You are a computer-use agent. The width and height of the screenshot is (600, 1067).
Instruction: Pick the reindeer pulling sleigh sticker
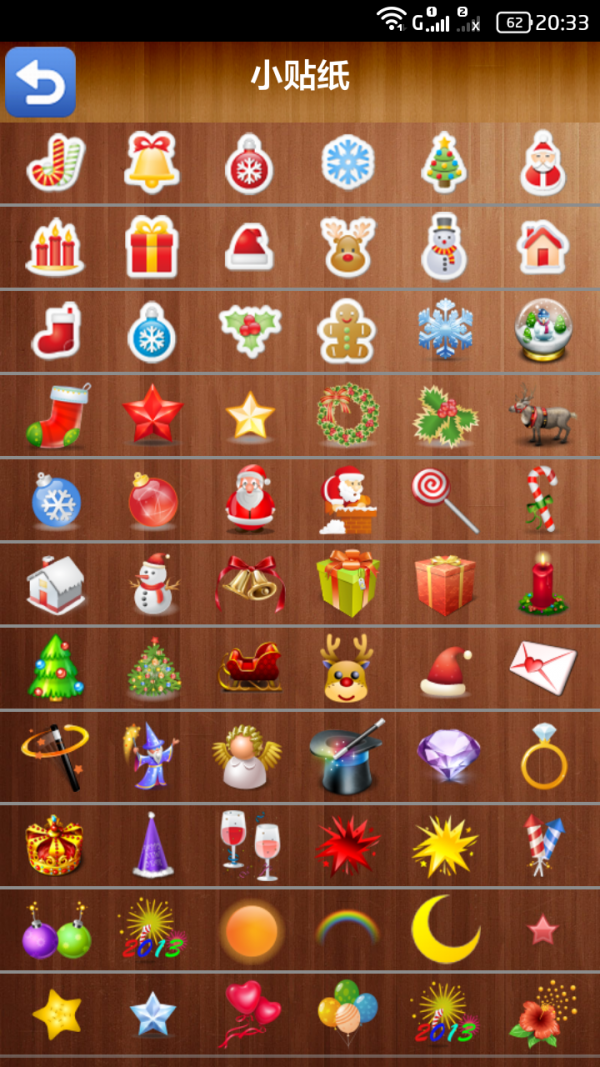tap(542, 416)
